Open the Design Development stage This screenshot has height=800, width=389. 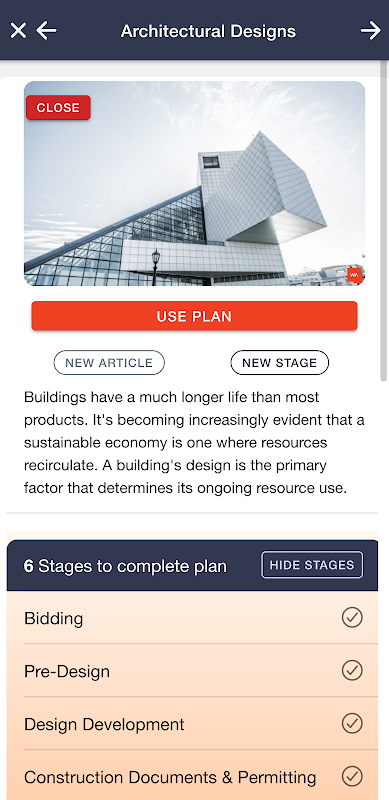point(192,724)
